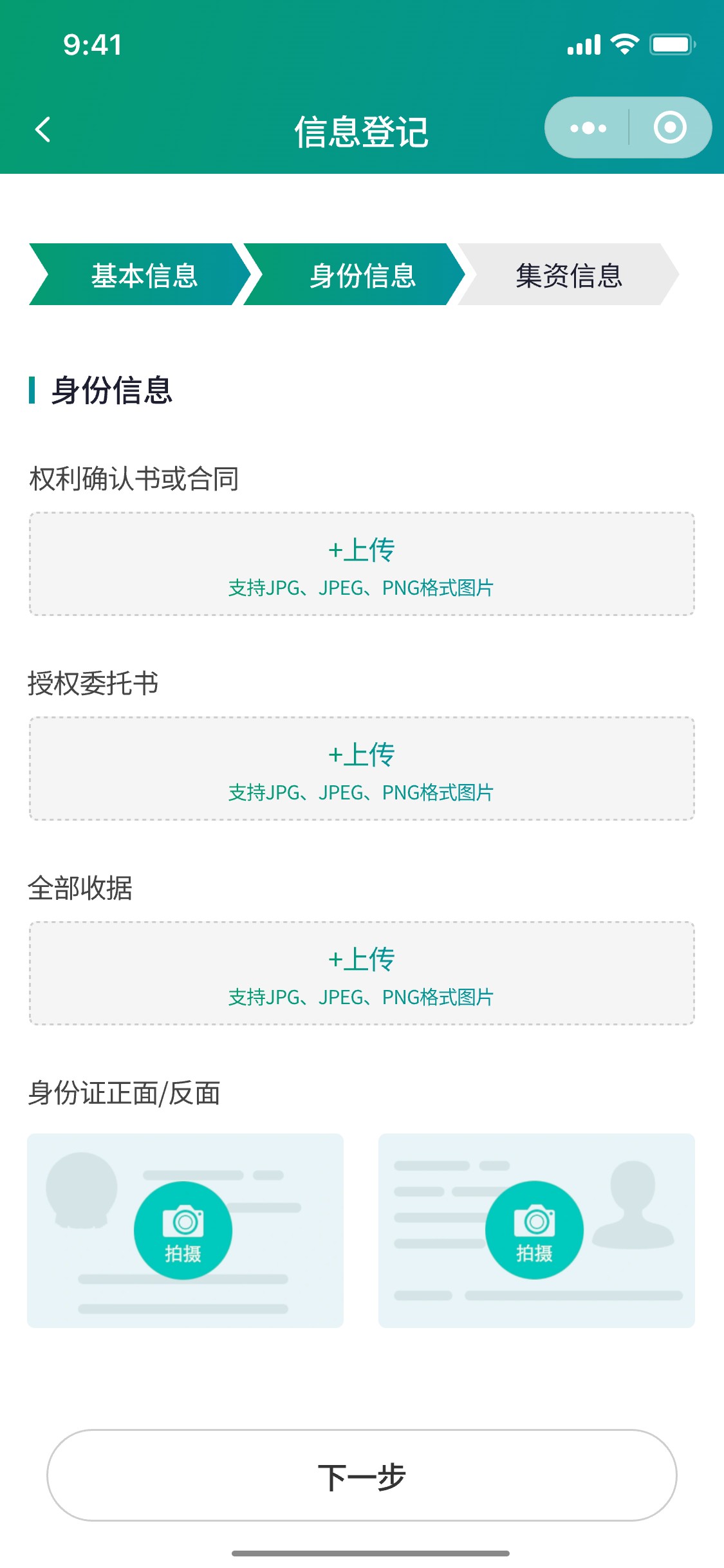Jump to 集资信息 step
Image resolution: width=724 pixels, height=1568 pixels.
tap(568, 275)
